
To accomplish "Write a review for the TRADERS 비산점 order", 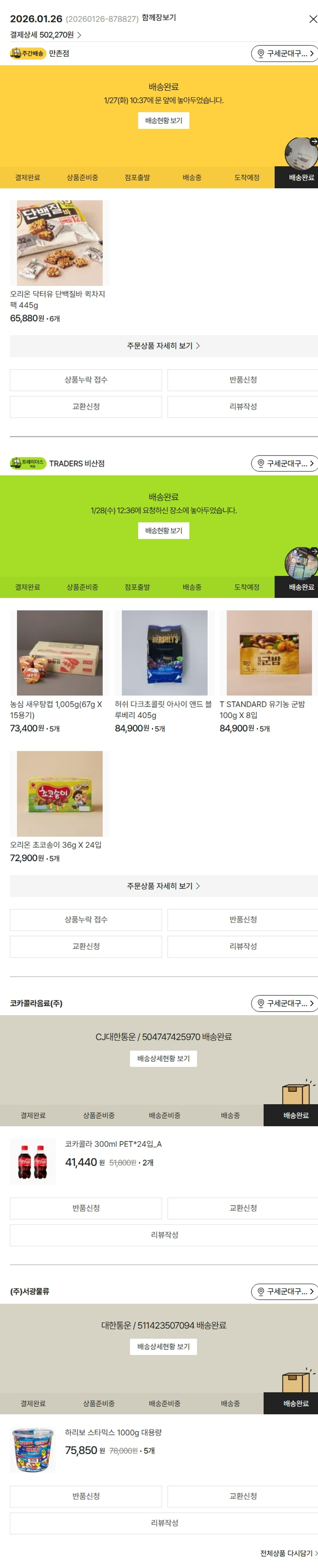I will (x=243, y=946).
